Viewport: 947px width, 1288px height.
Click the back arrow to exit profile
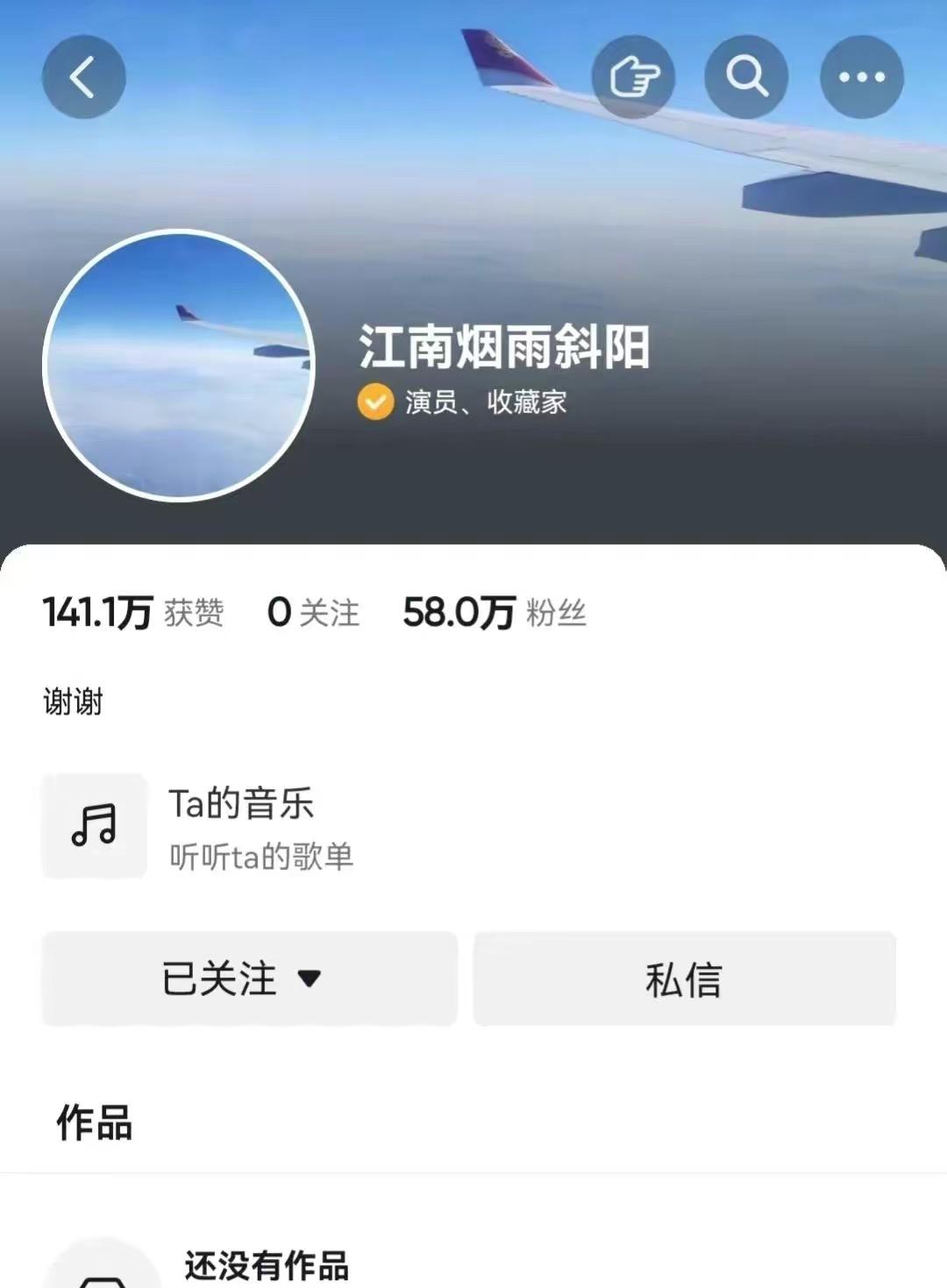83,76
